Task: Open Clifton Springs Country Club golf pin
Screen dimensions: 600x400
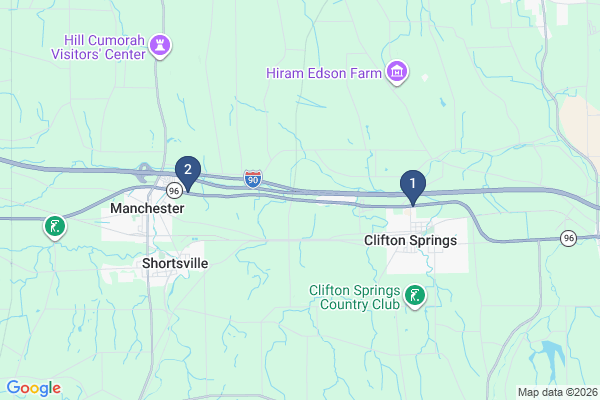Action: coord(415,296)
